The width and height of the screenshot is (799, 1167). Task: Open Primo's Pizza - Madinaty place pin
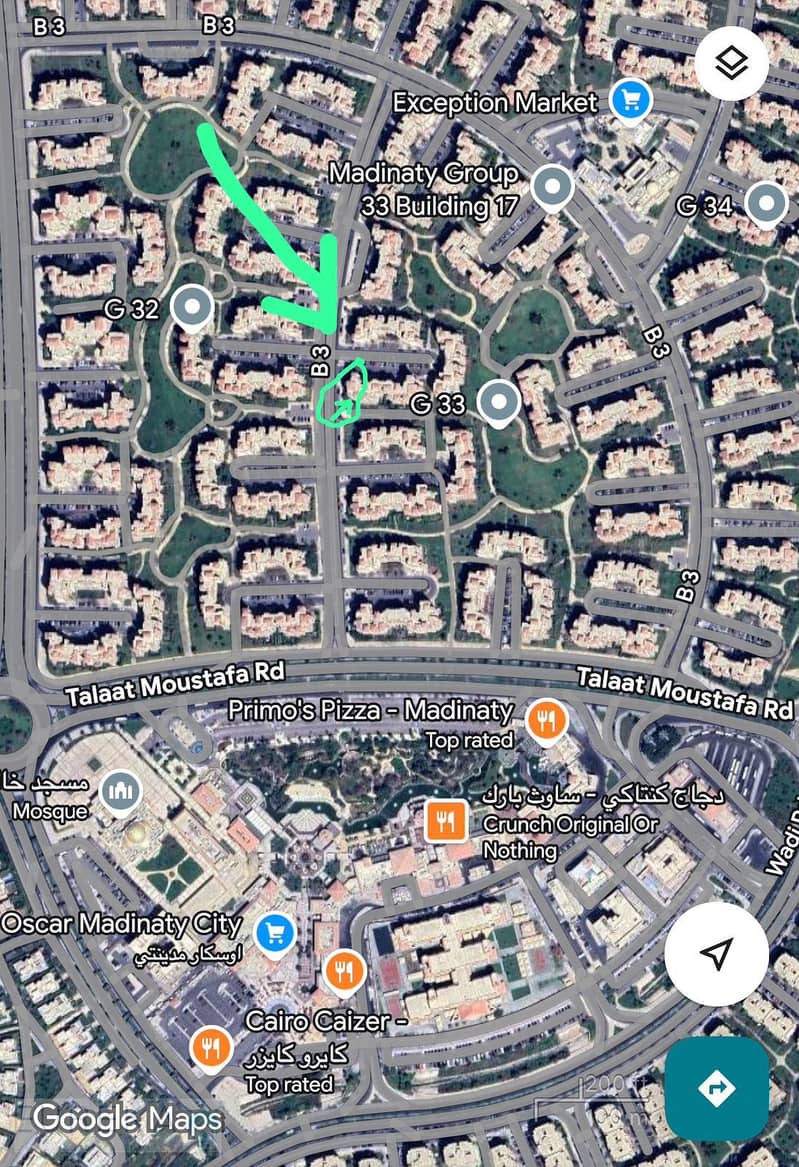(546, 718)
